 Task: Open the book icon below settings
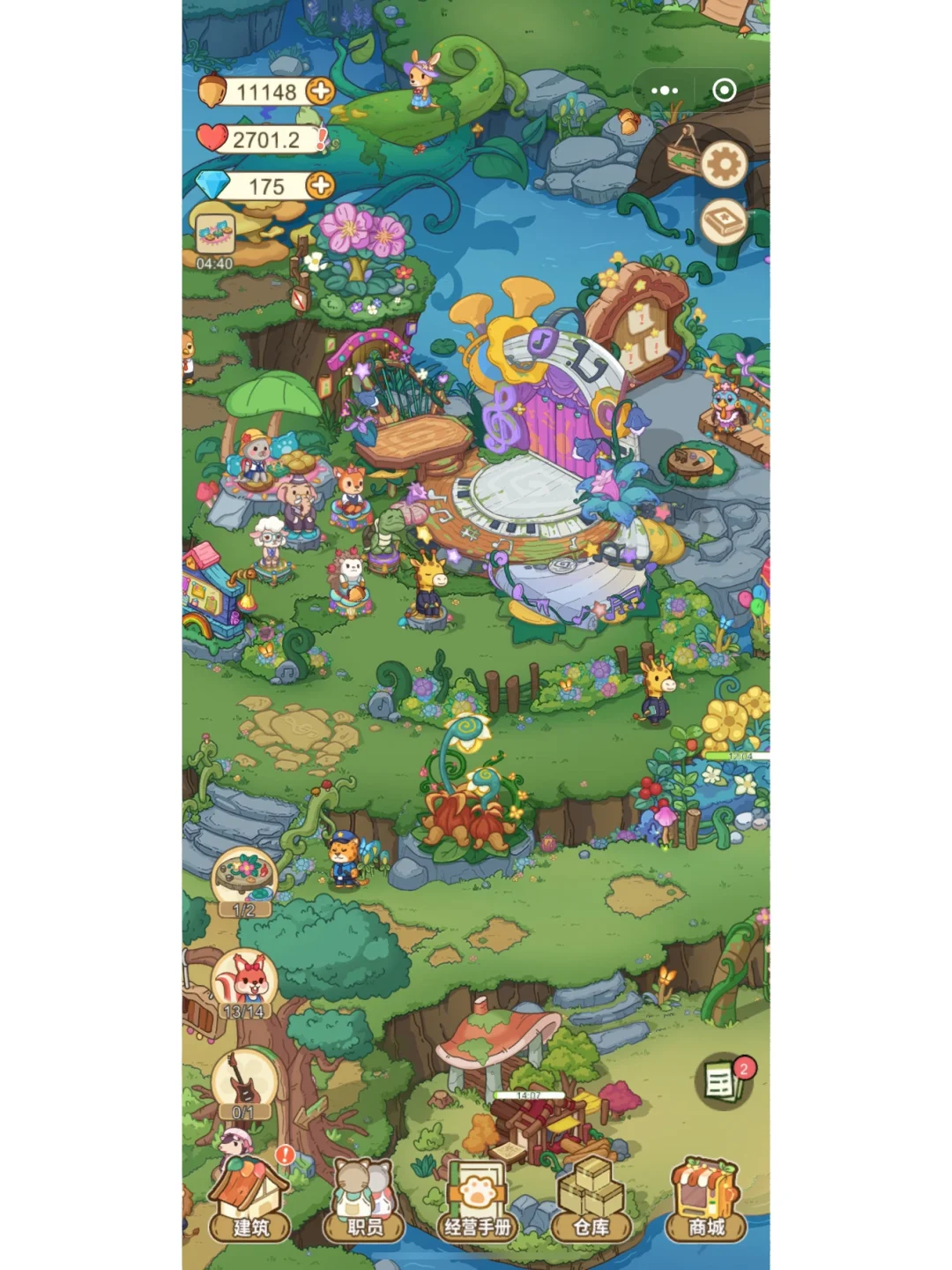[x=725, y=220]
